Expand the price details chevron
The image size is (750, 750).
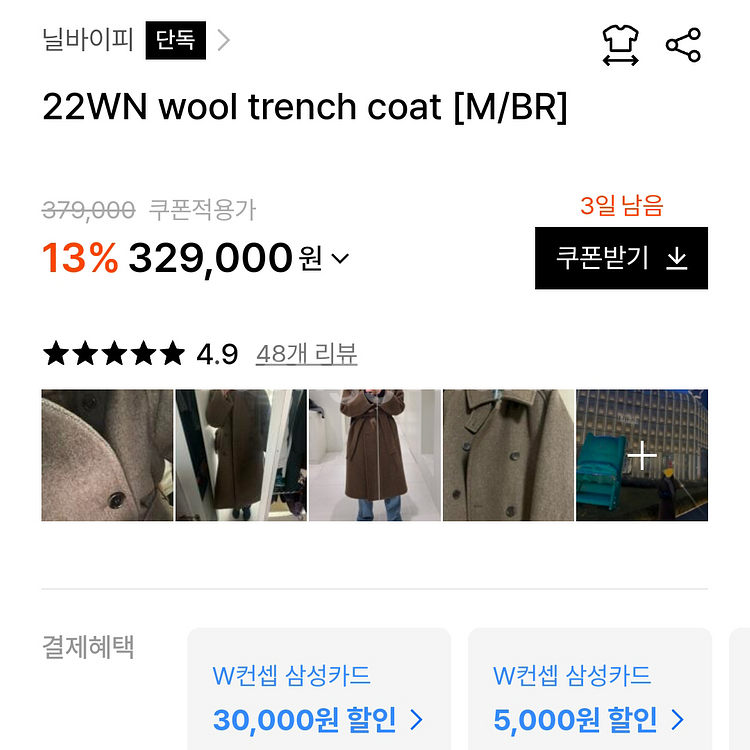(340, 259)
